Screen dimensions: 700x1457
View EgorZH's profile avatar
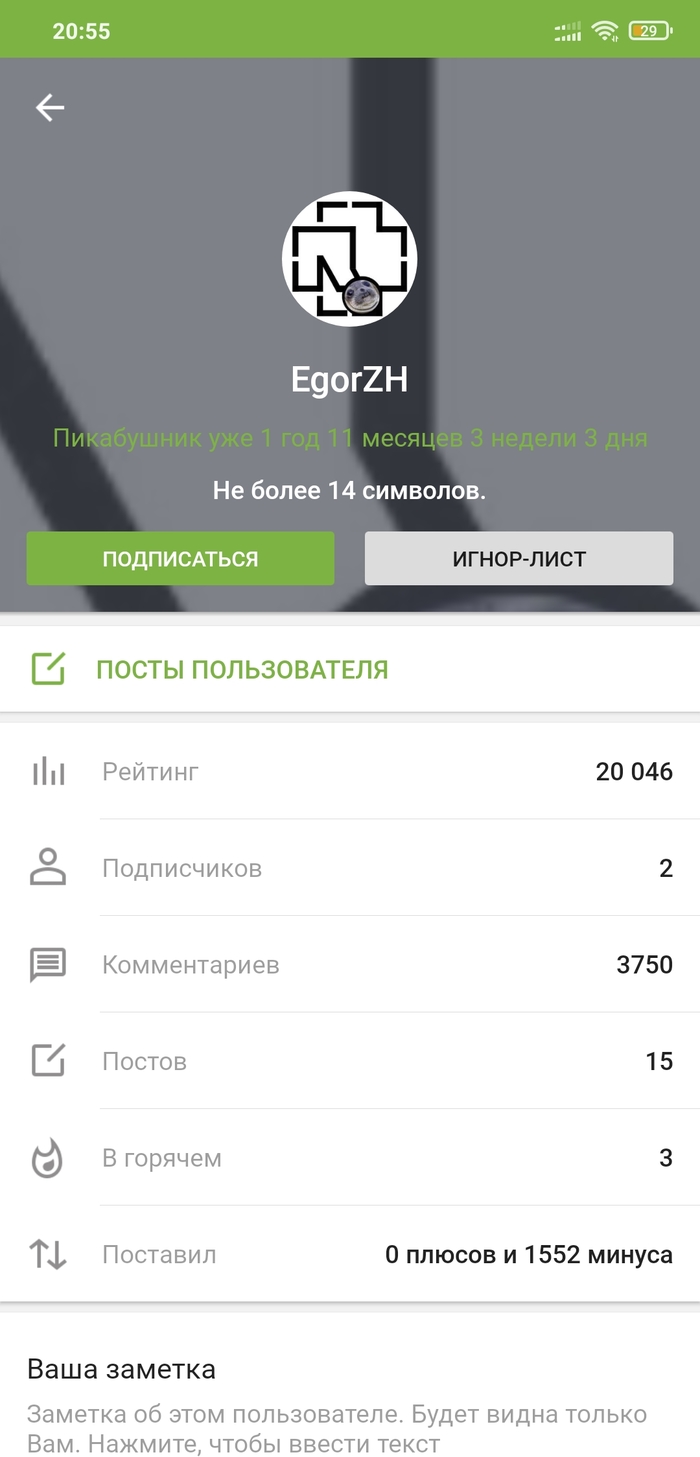(349, 259)
